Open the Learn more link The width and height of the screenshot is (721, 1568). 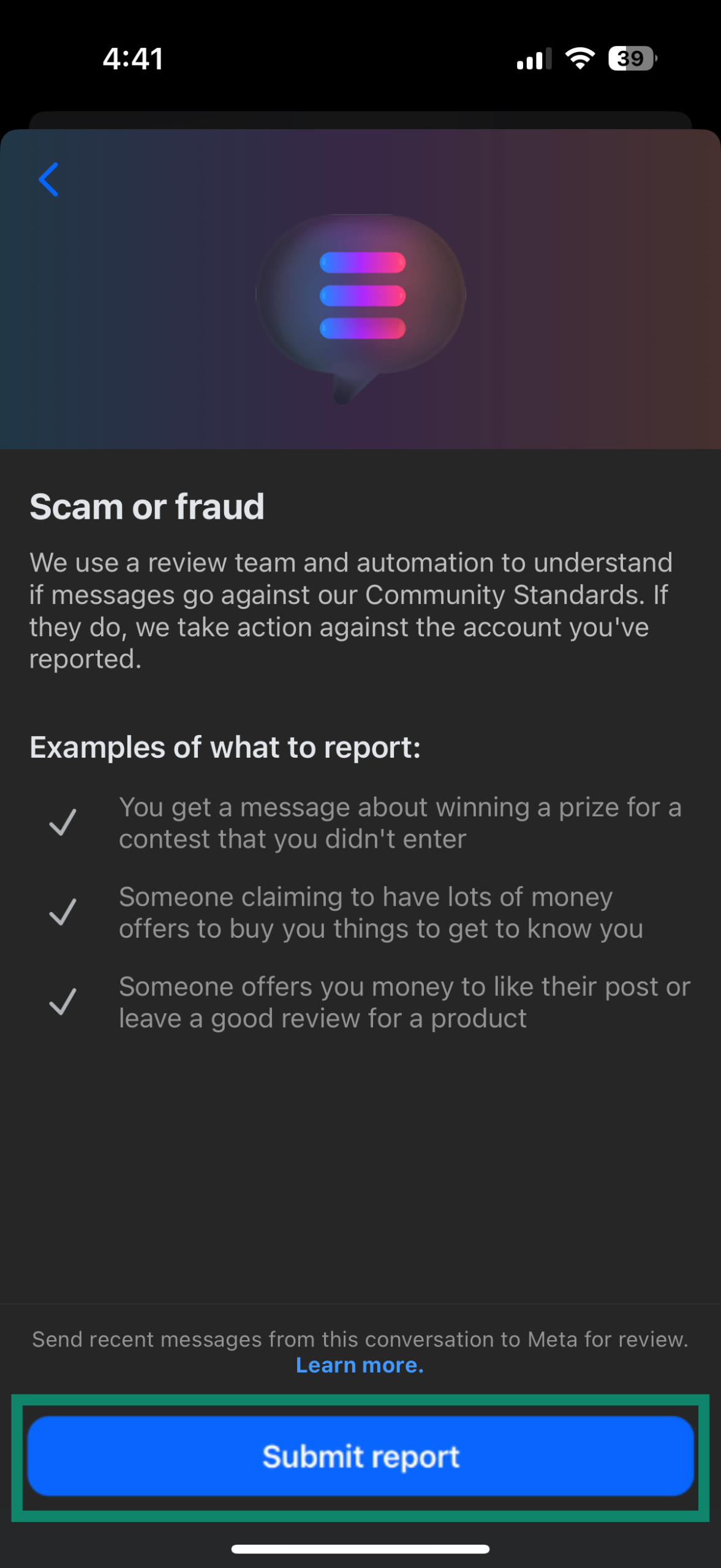[360, 1365]
